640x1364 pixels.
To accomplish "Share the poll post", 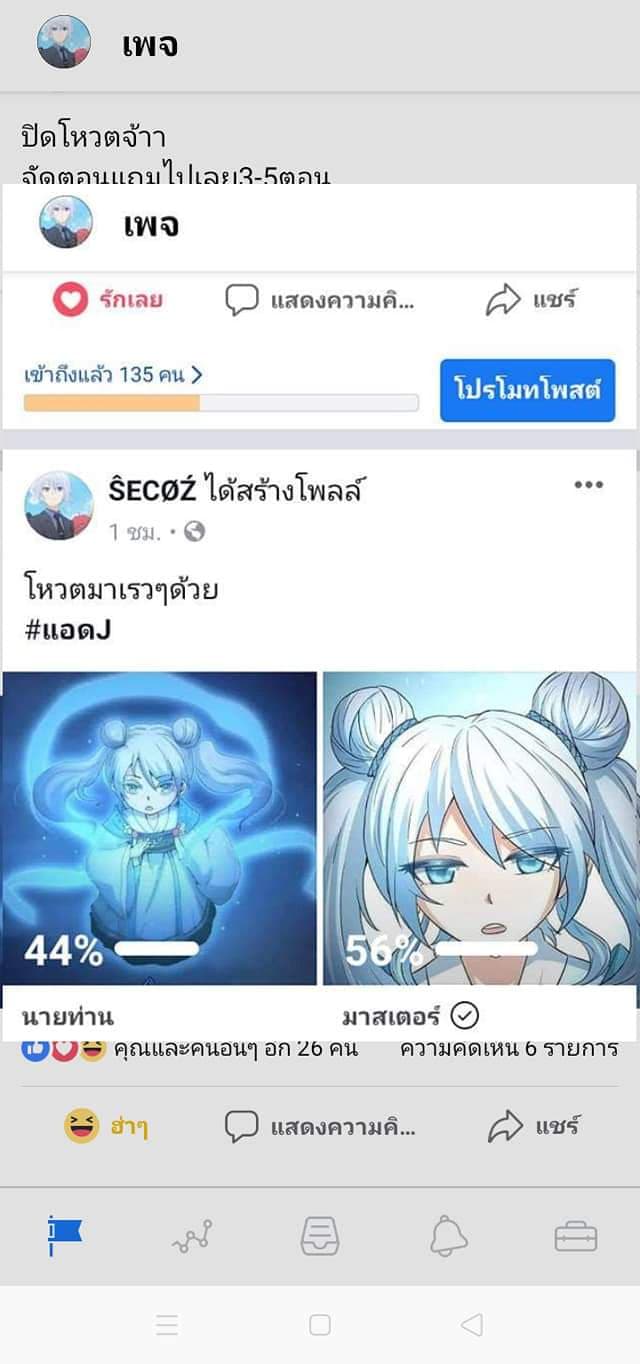I will [533, 1127].
